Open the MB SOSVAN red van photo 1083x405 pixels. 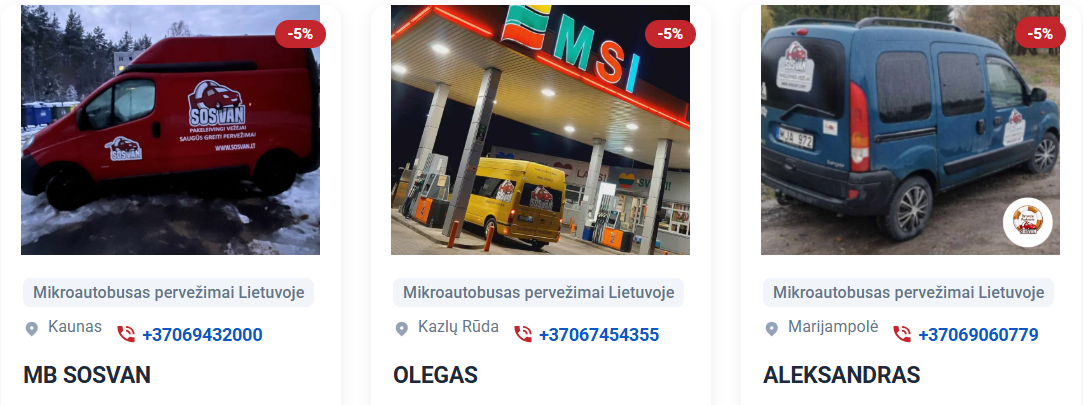(170, 130)
